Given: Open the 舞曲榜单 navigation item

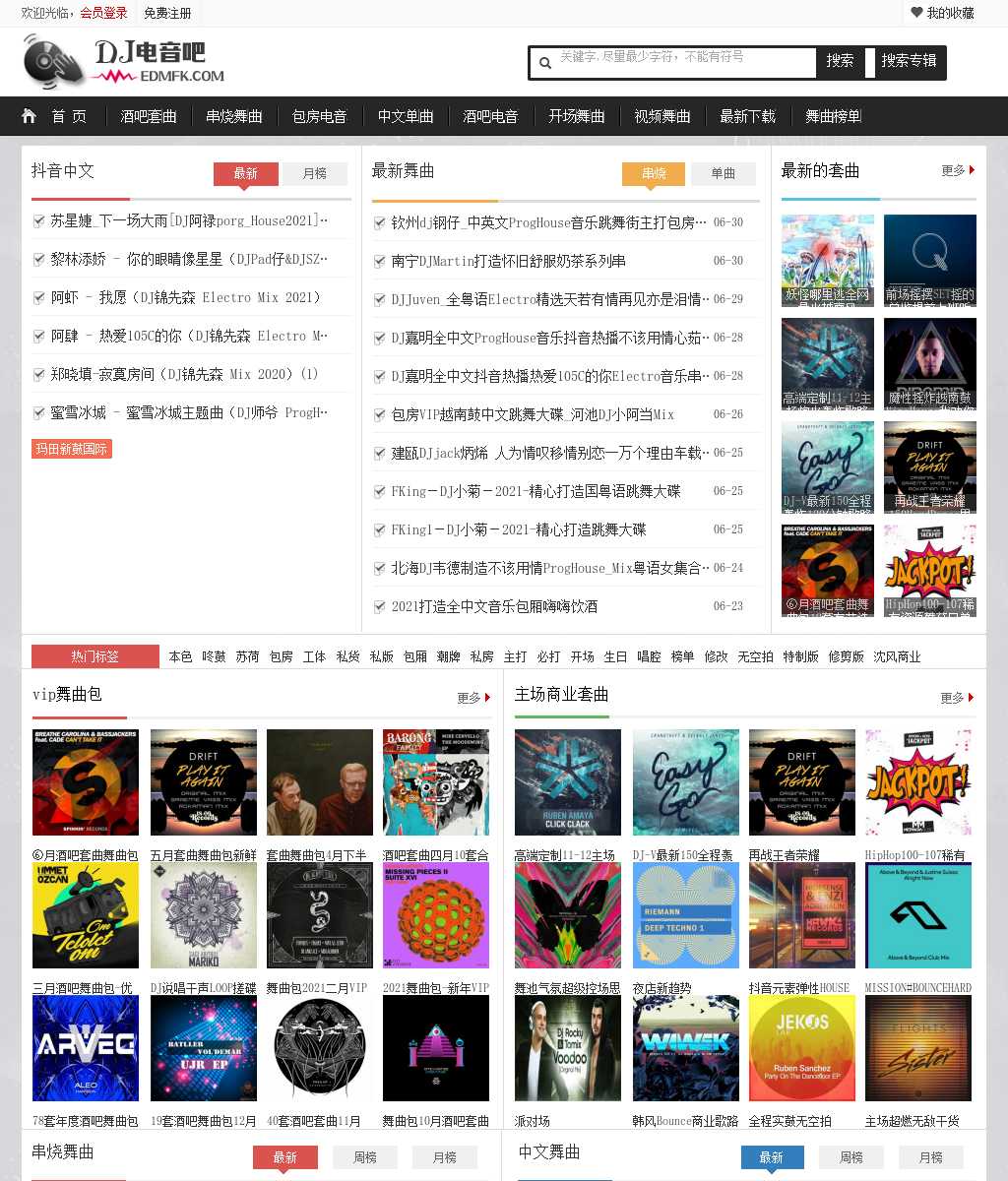Looking at the screenshot, I should point(833,116).
